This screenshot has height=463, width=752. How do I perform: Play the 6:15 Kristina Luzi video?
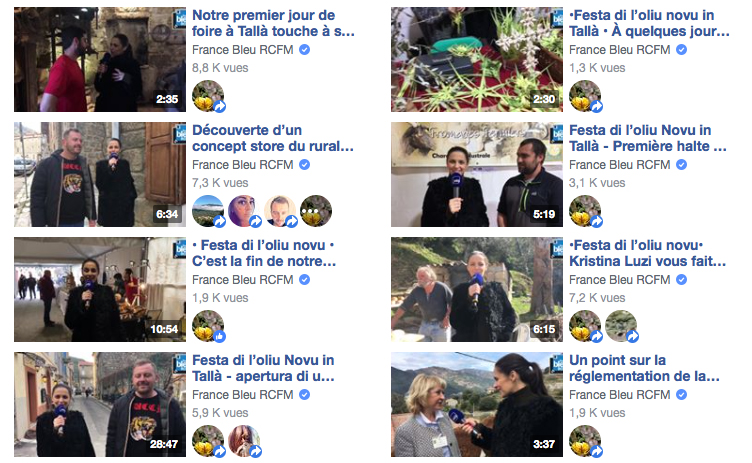pos(476,289)
